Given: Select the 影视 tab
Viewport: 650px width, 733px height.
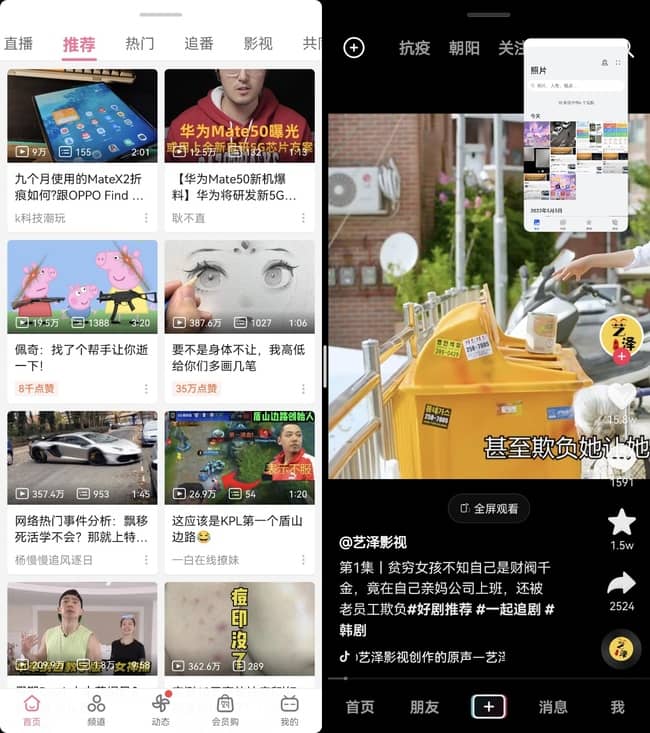Looking at the screenshot, I should point(258,44).
